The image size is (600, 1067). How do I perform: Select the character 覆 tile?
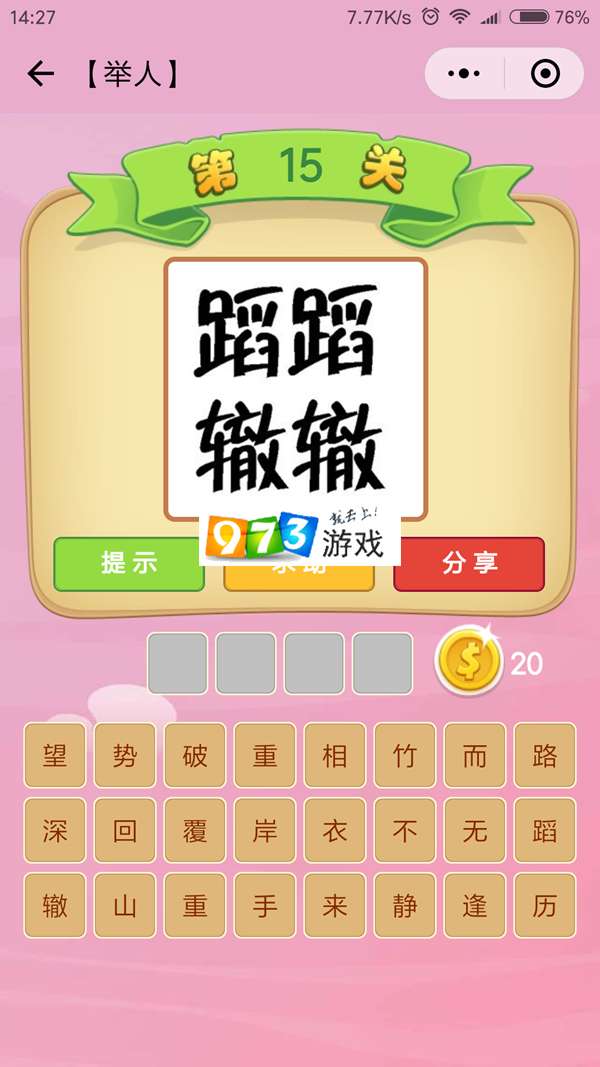pos(195,831)
